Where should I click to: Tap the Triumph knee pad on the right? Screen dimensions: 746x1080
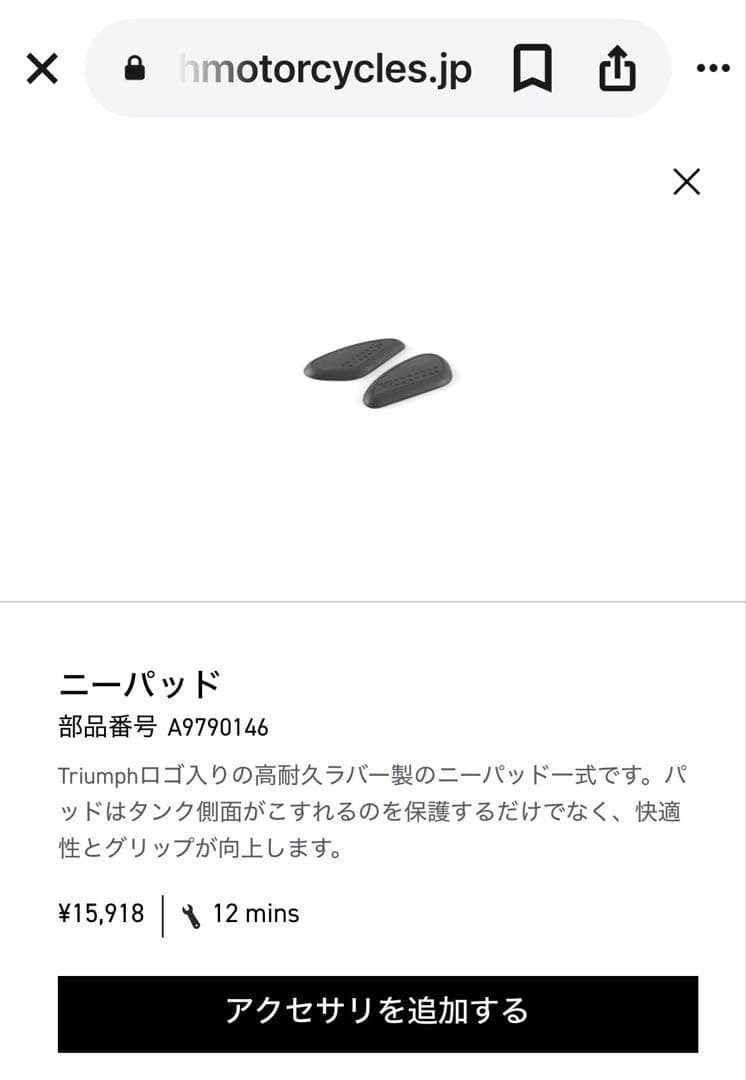410,383
